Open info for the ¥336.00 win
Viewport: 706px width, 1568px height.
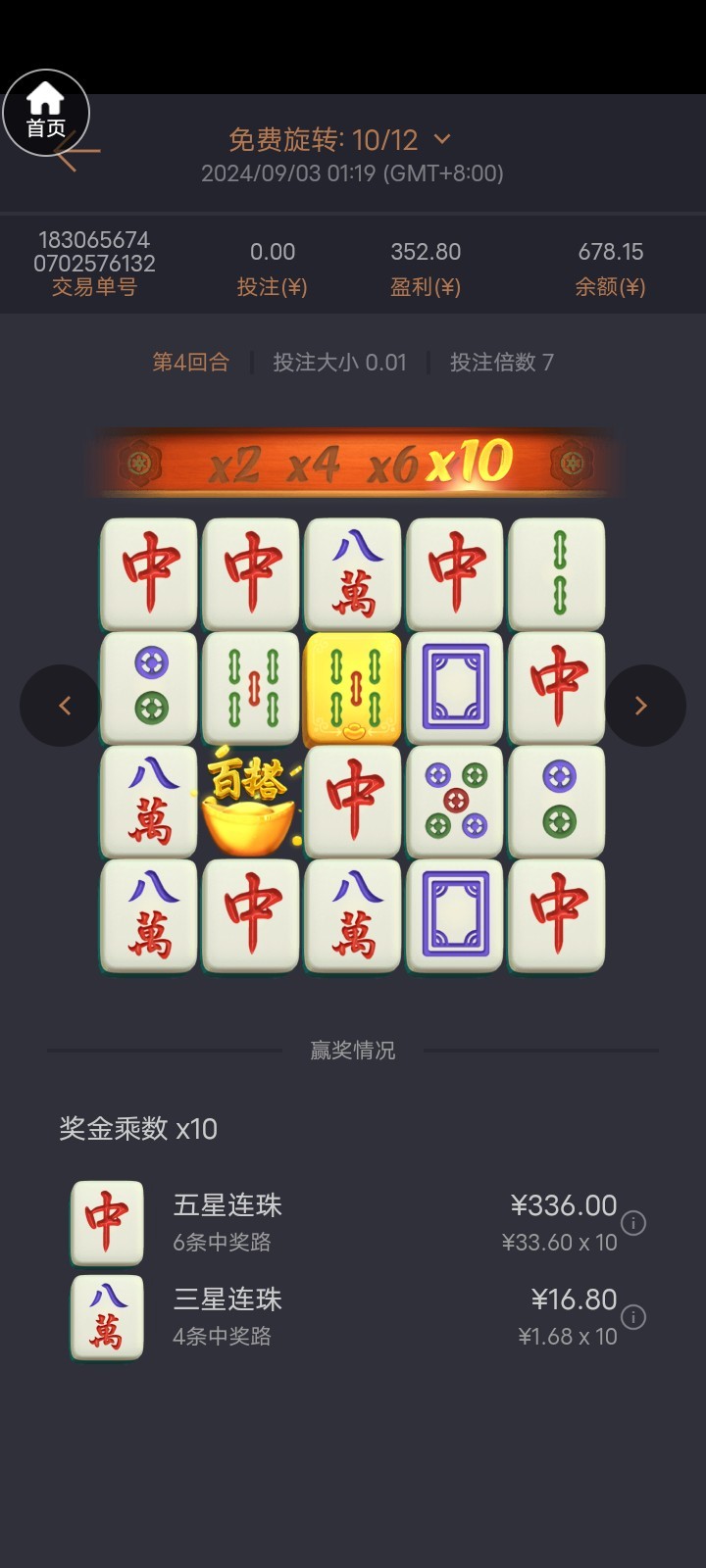pos(633,1223)
